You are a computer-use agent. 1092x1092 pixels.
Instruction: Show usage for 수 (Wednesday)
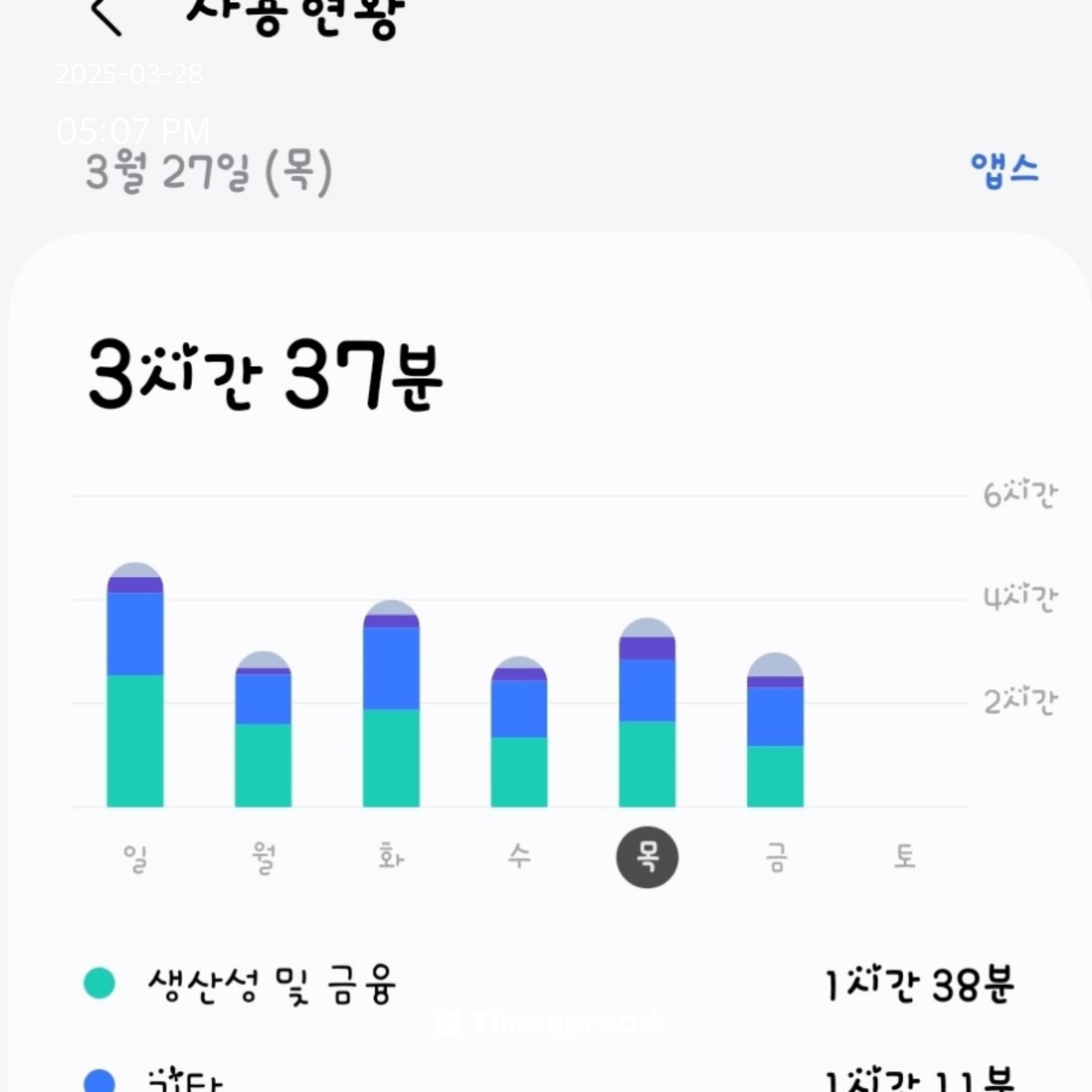click(x=519, y=857)
